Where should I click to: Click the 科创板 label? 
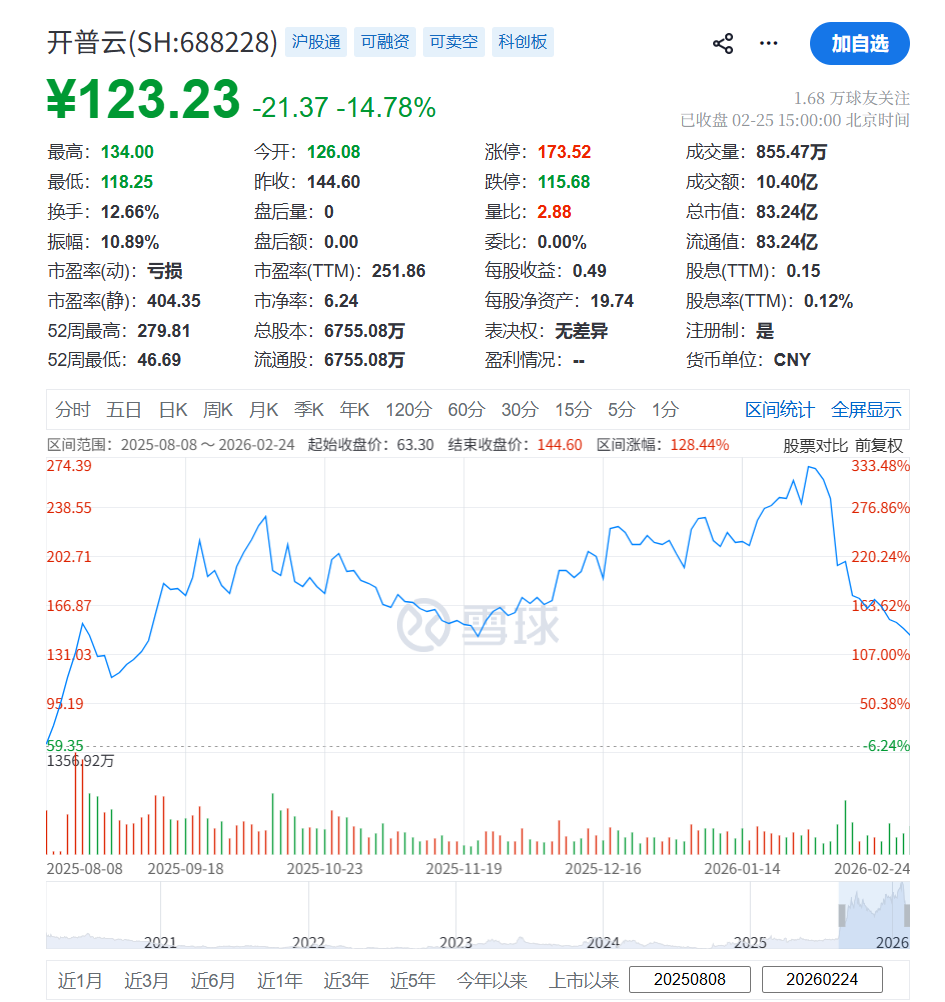click(x=522, y=43)
